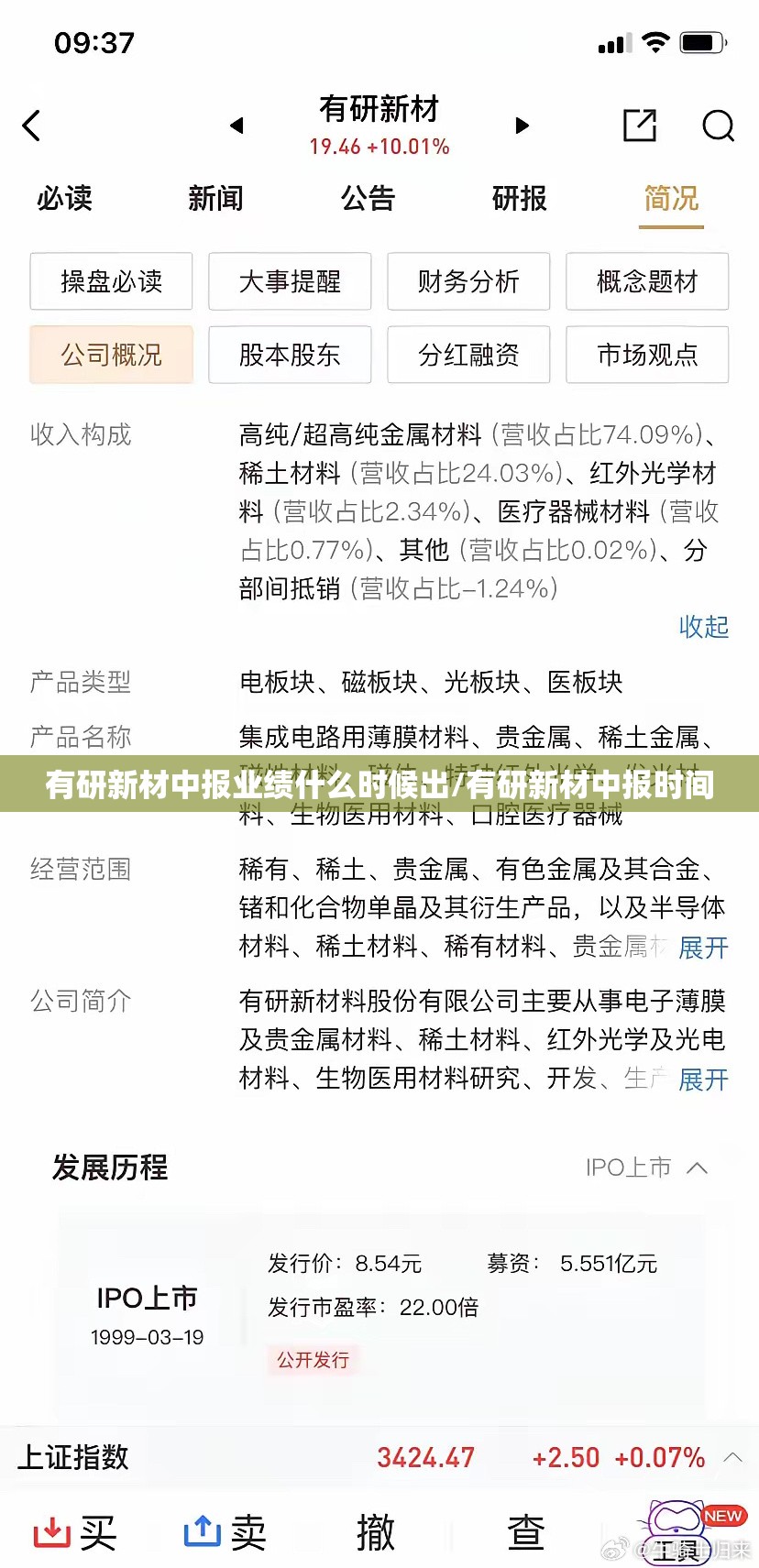Viewport: 759px width, 1568px height.
Task: View the 研报 tab
Action: point(519,198)
